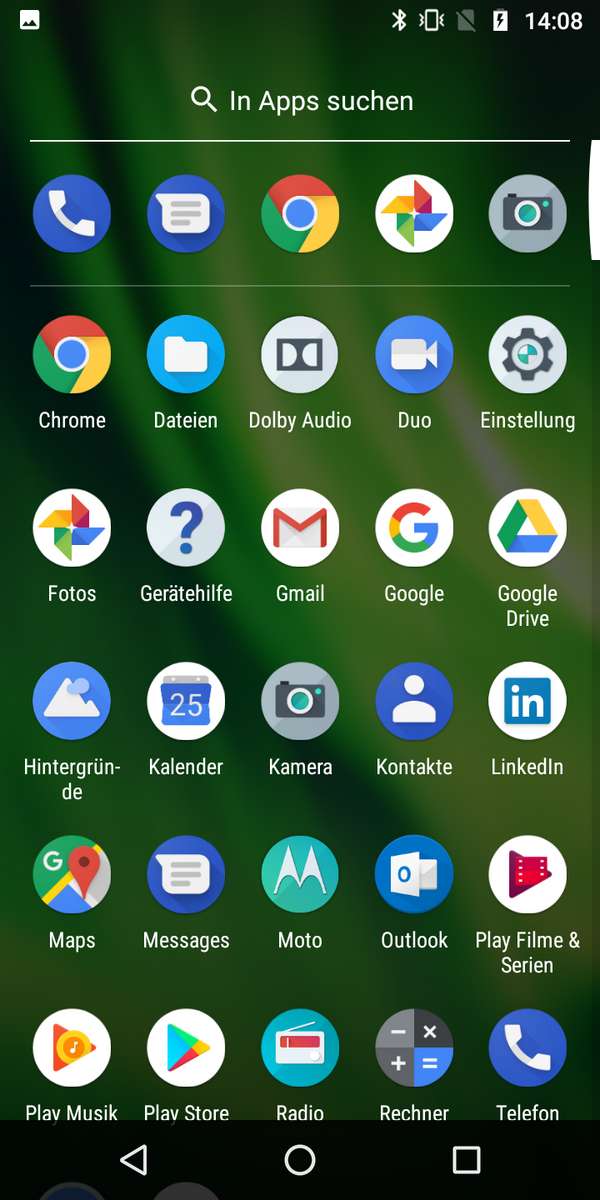This screenshot has height=1200, width=600.
Task: Open Maps
Action: 72,874
